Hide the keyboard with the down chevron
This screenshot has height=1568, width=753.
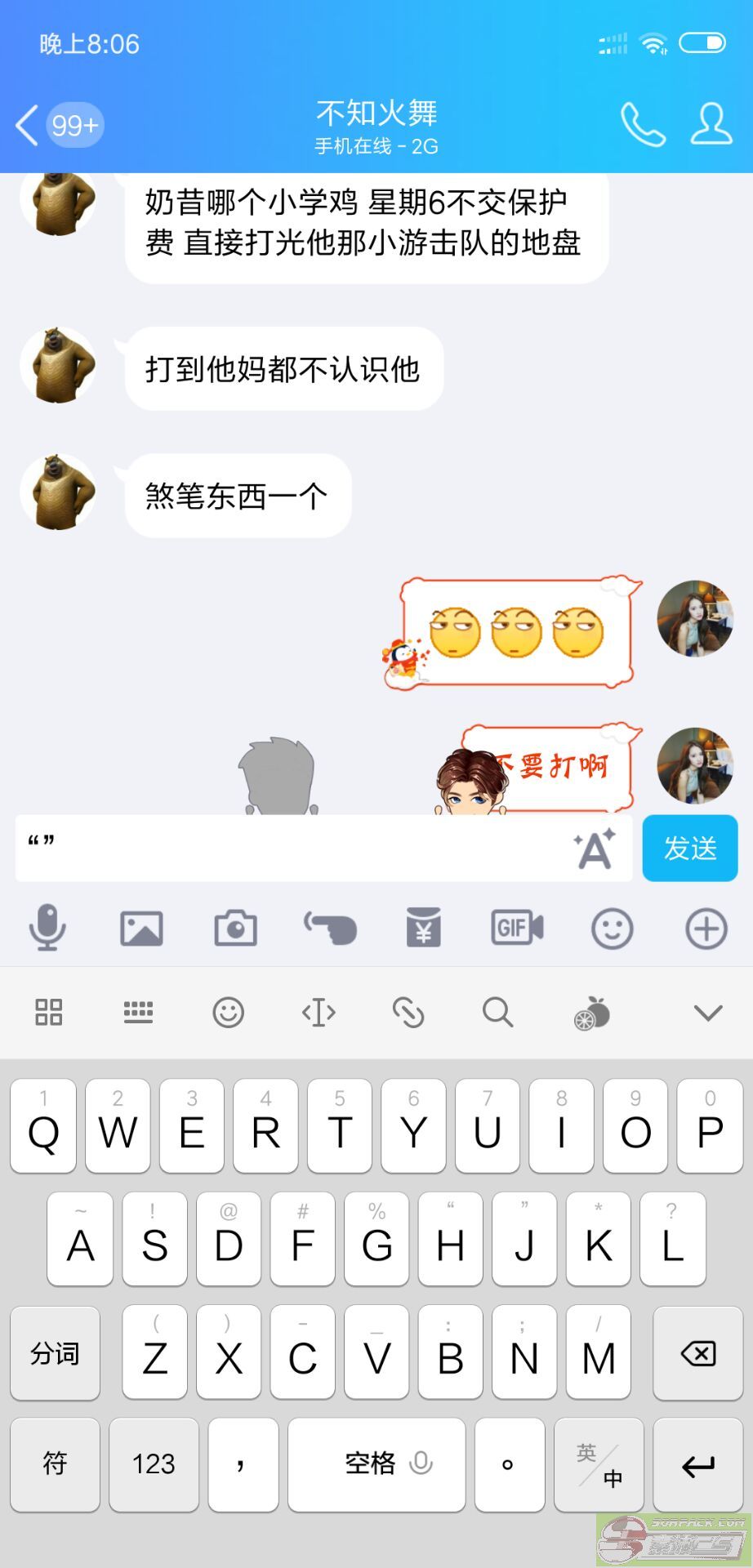[x=707, y=1013]
